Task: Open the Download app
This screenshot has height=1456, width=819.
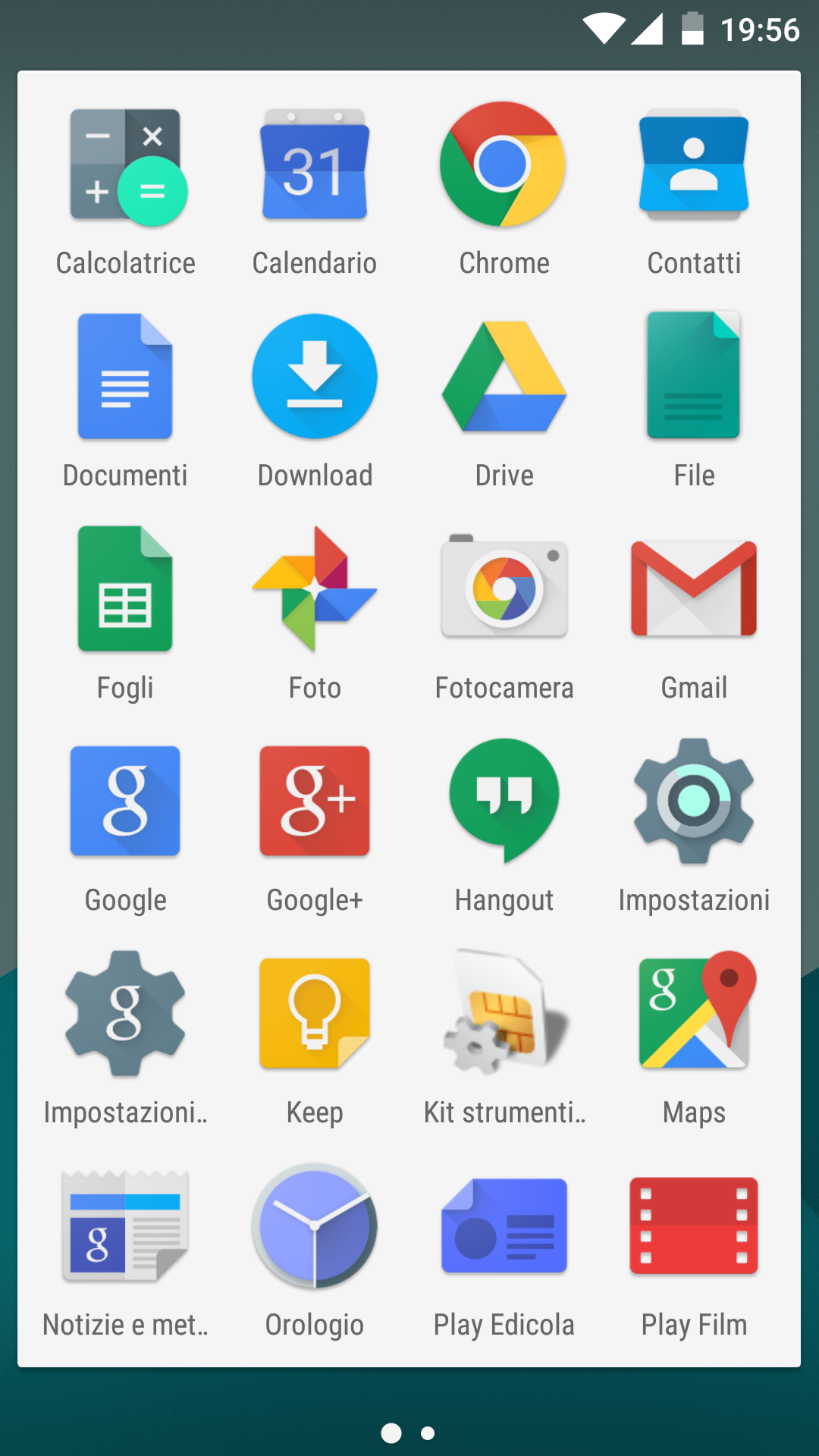Action: [x=315, y=377]
